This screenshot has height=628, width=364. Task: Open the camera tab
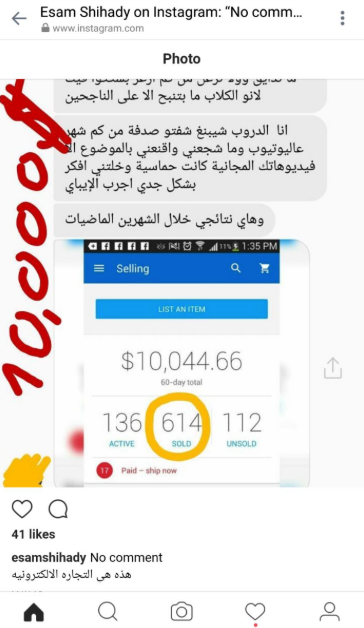click(181, 612)
